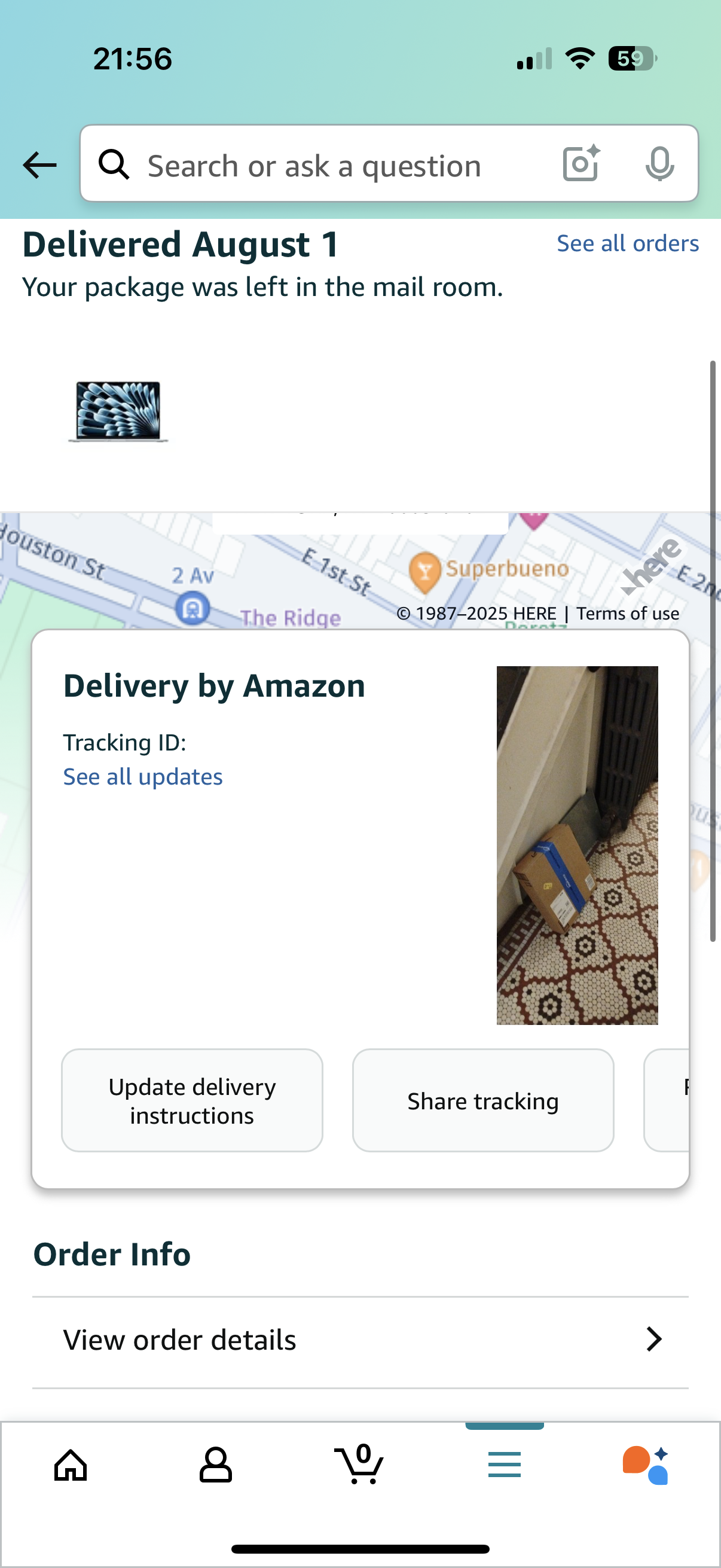The height and width of the screenshot is (1568, 721).
Task: Open the account profile tab
Action: 215,1465
